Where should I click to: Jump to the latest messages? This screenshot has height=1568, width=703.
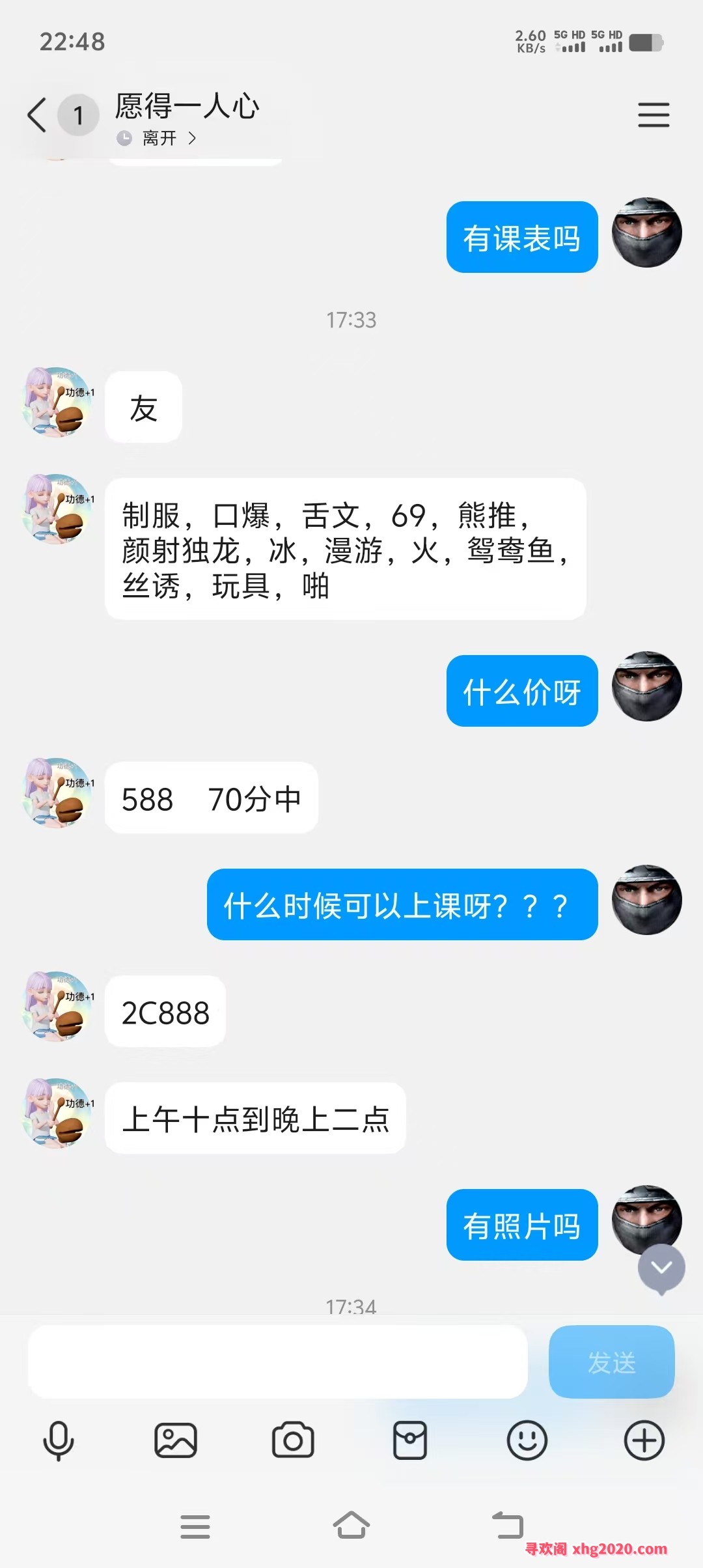pos(661,1267)
